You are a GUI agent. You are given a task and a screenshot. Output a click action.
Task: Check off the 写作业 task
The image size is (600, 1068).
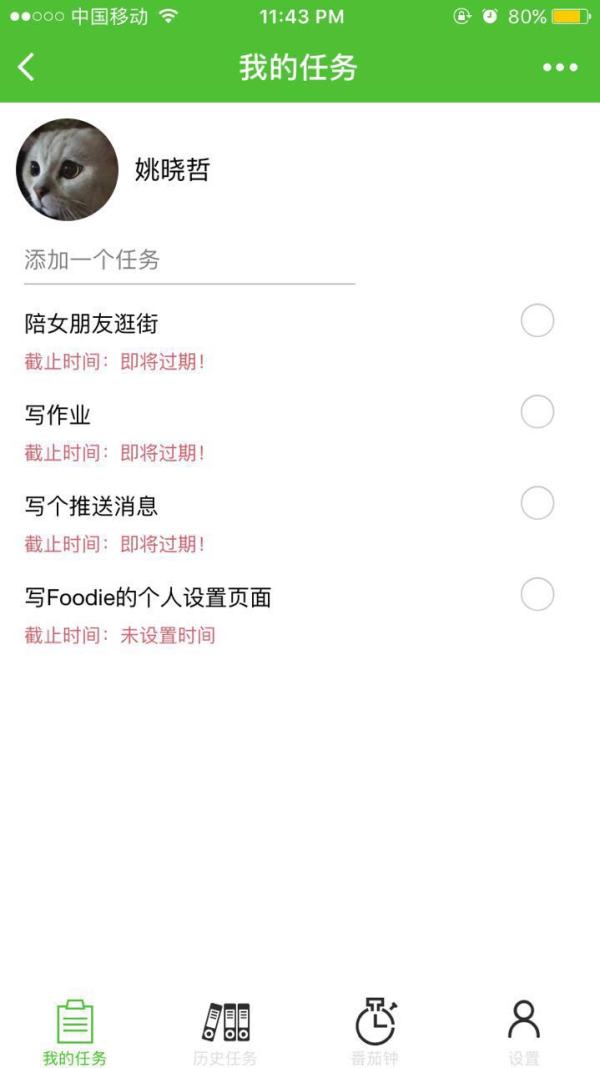pos(537,412)
